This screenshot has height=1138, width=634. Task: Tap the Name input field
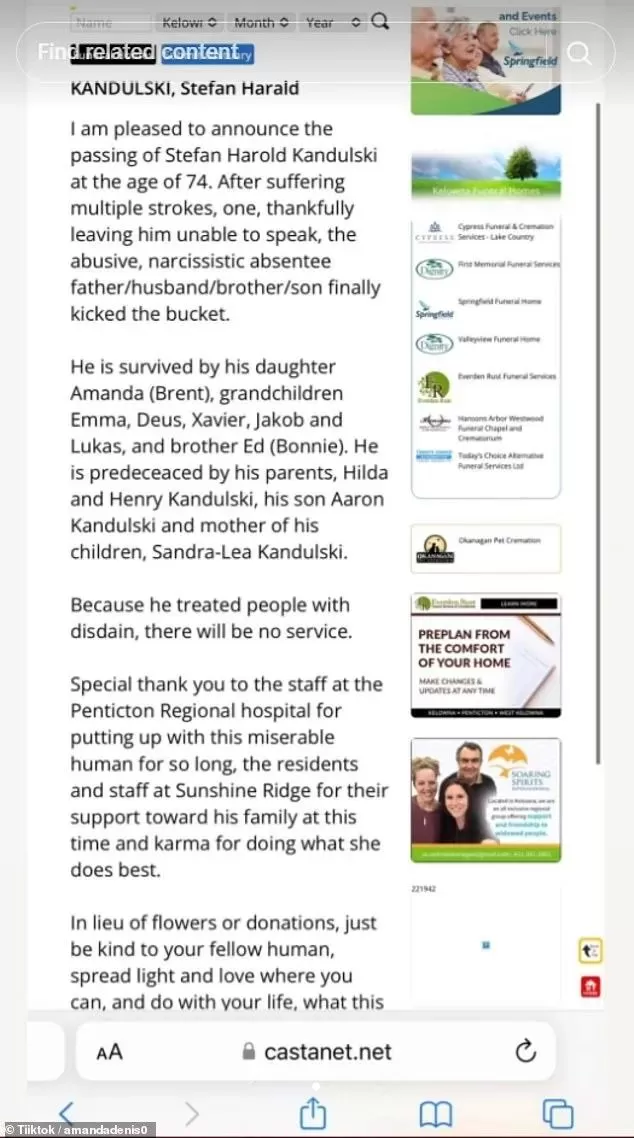pos(110,22)
